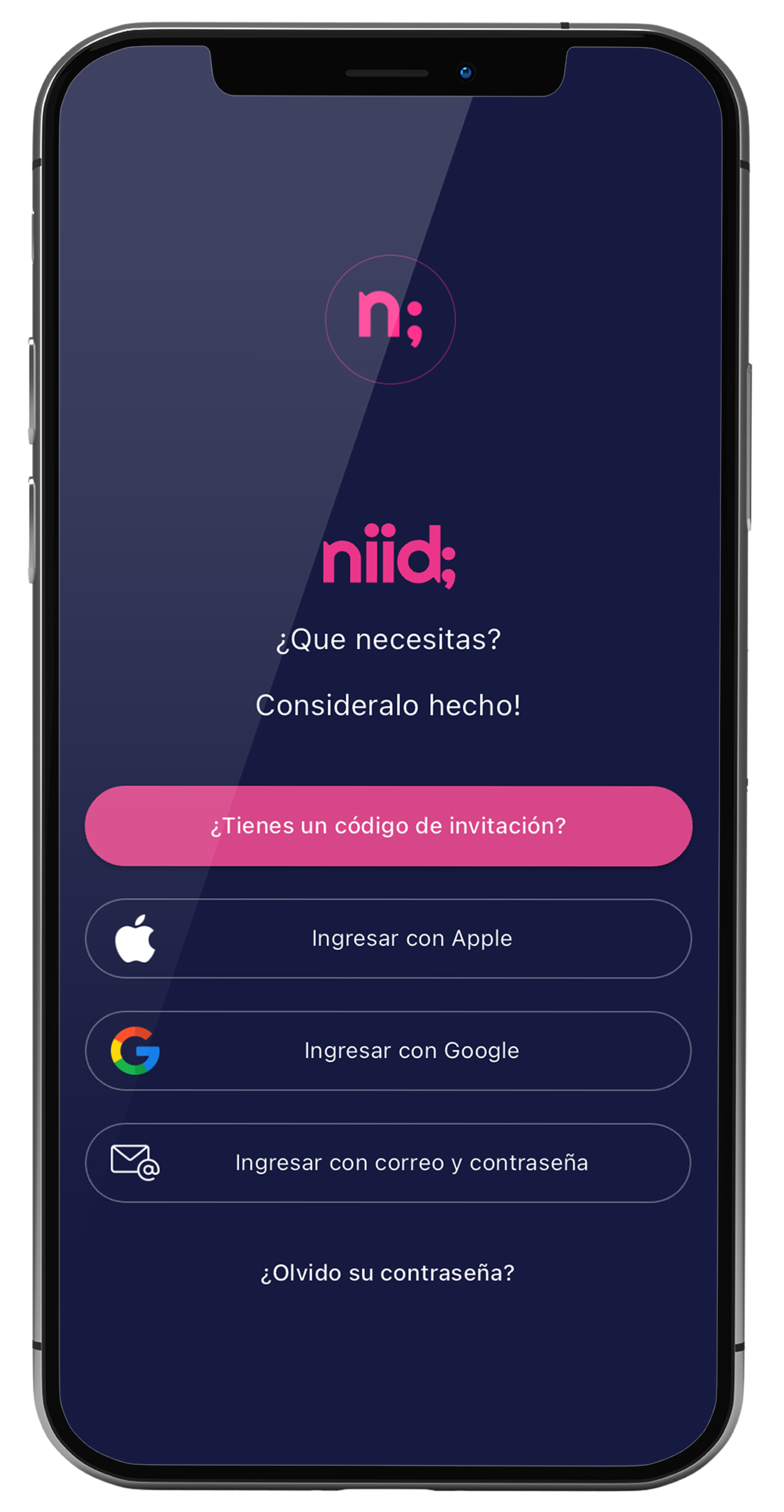Sign in with Apple
This screenshot has width=784, height=1512.
pyautogui.click(x=388, y=938)
